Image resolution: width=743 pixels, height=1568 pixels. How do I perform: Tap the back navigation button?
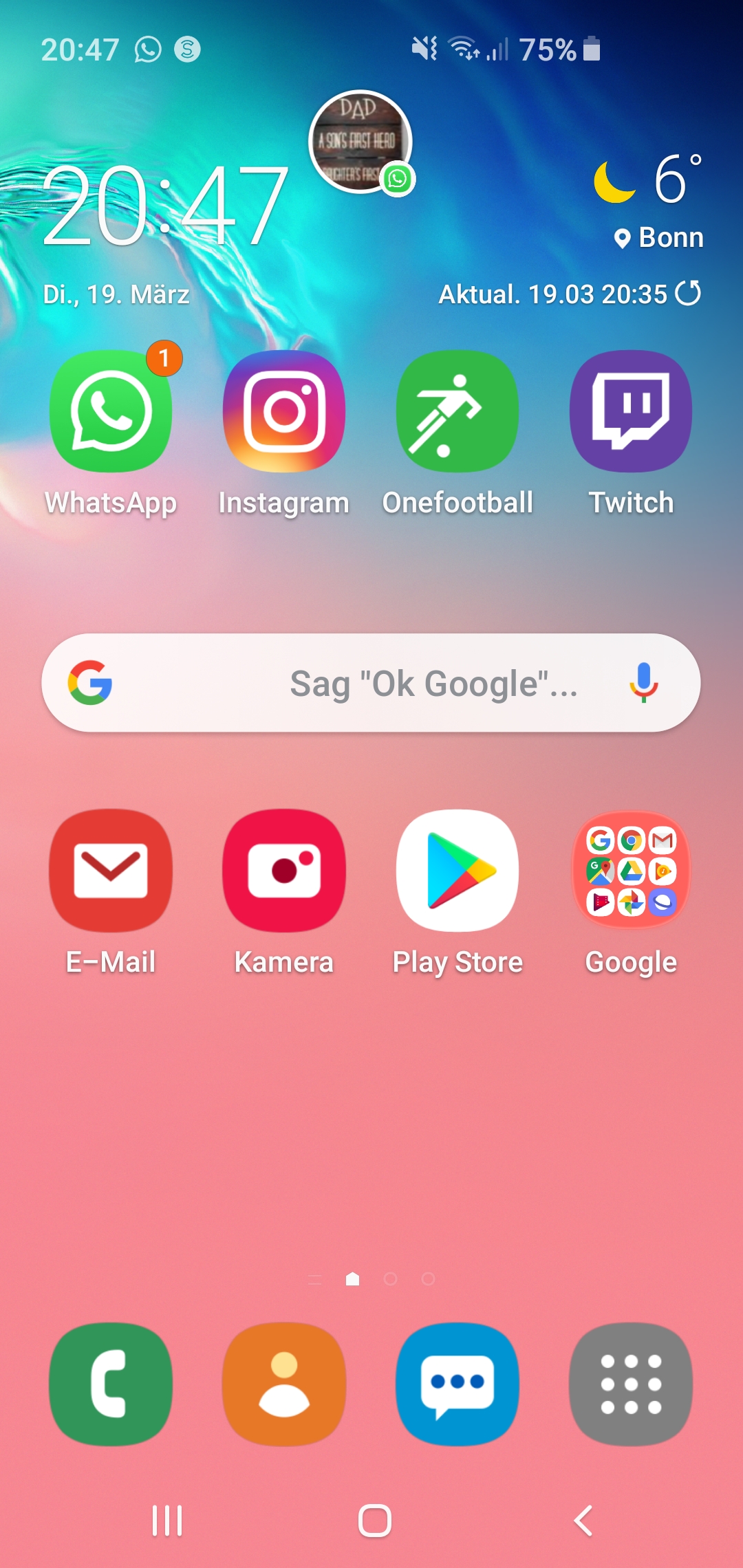click(583, 1521)
